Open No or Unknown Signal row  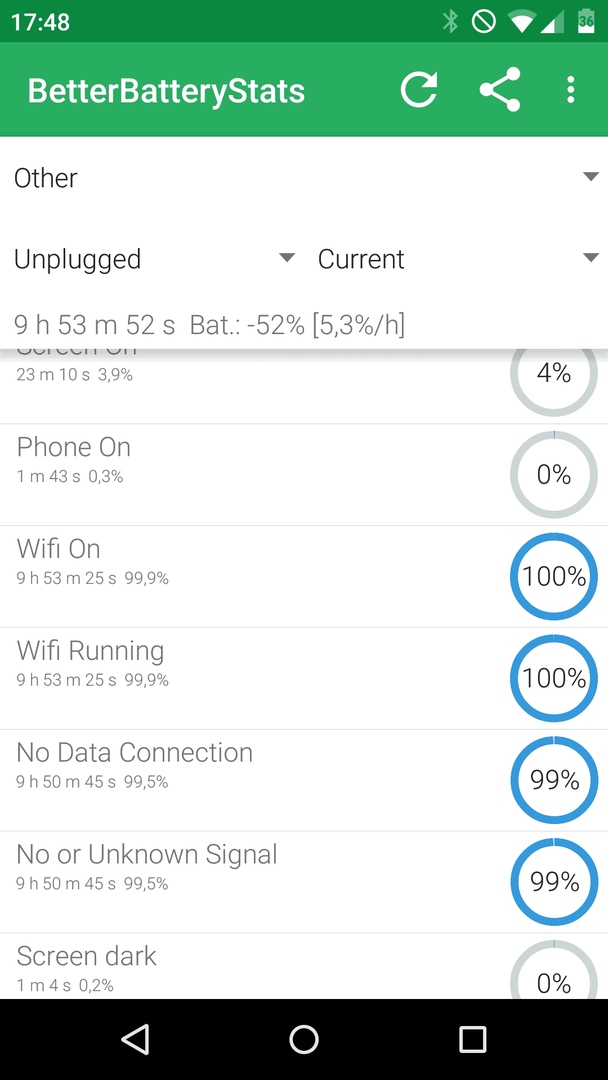[304, 882]
